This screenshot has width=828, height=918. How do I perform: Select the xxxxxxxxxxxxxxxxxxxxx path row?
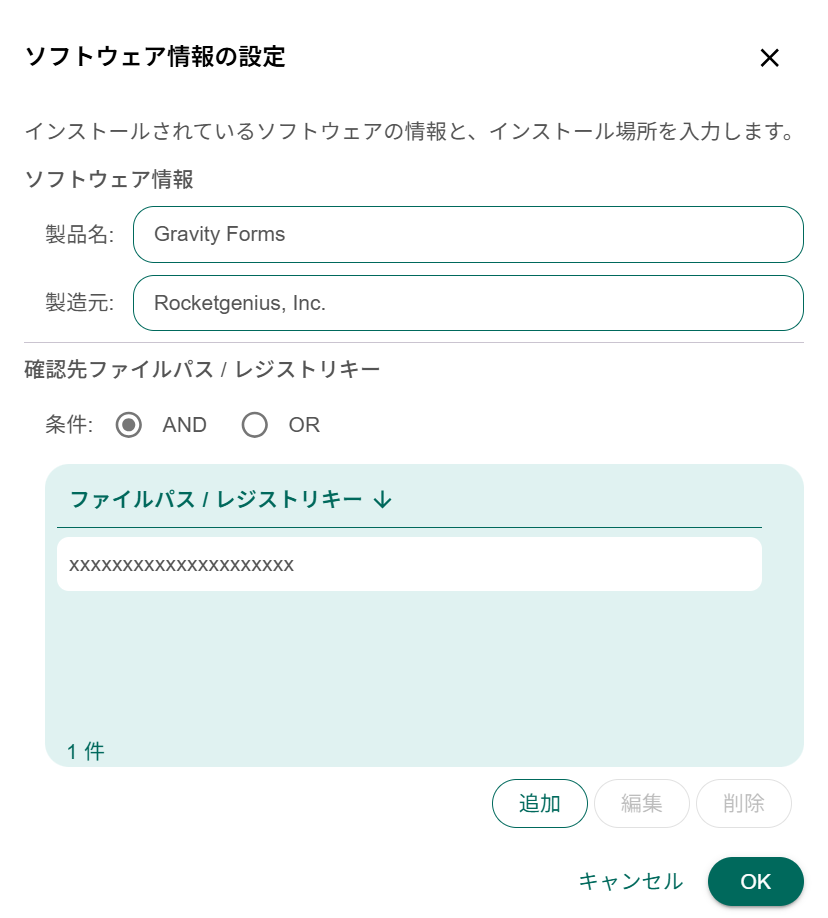click(409, 565)
